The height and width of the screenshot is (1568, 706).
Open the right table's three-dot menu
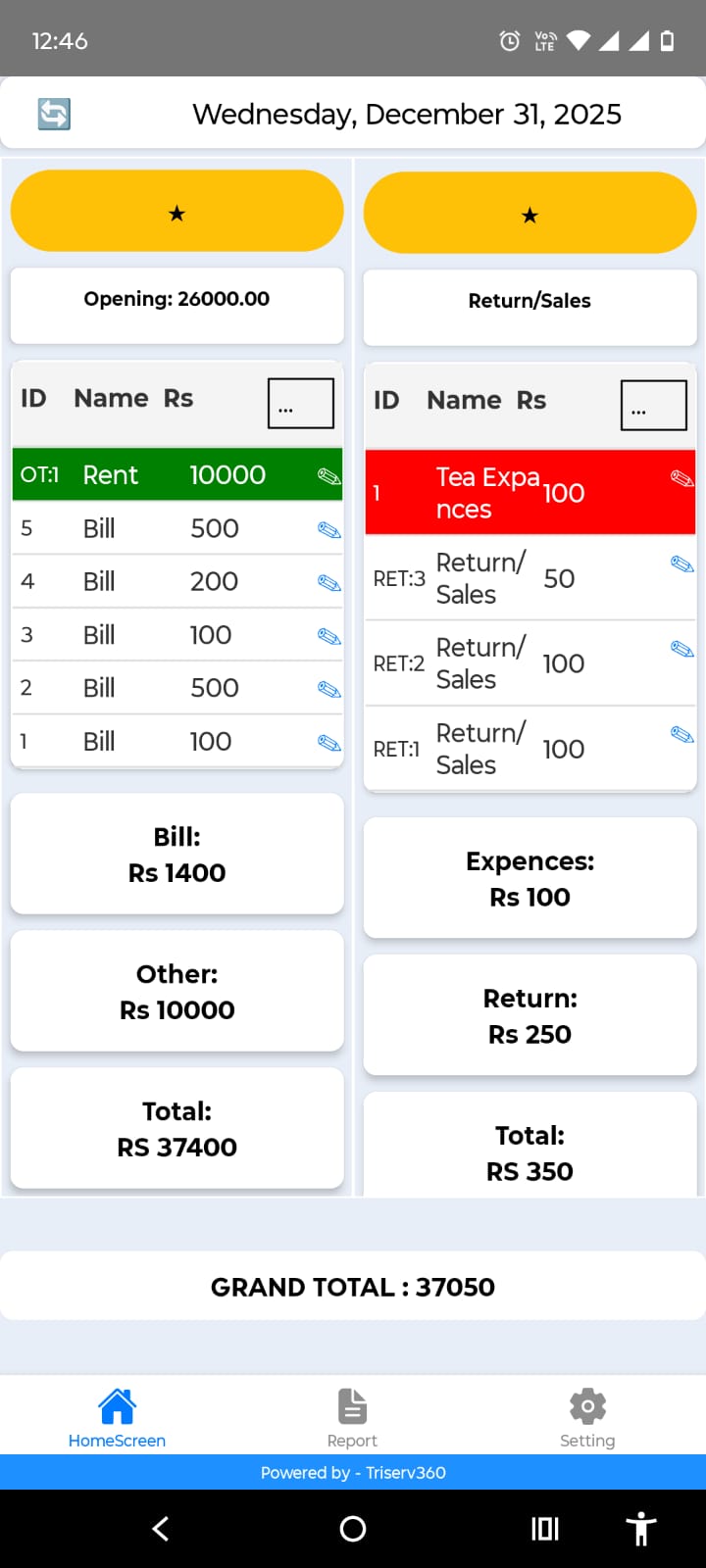click(653, 405)
